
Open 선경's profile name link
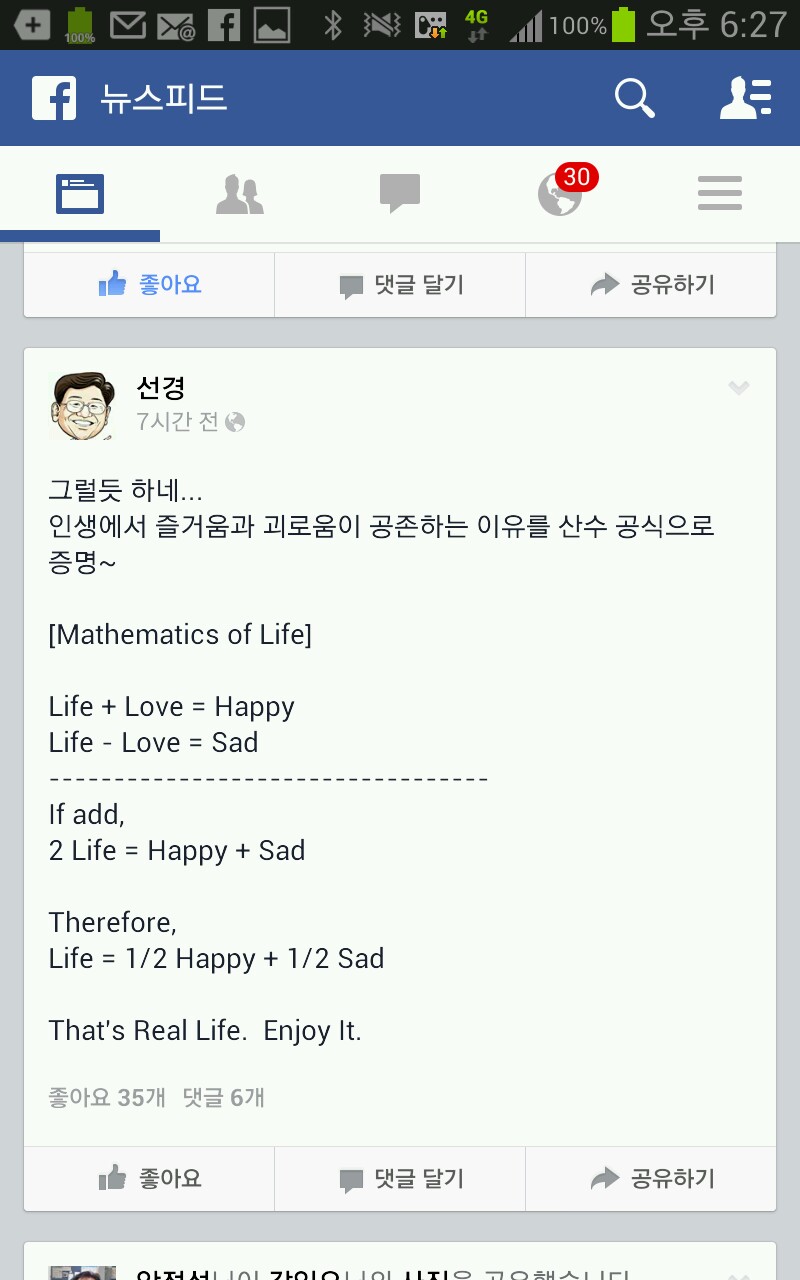click(161, 388)
